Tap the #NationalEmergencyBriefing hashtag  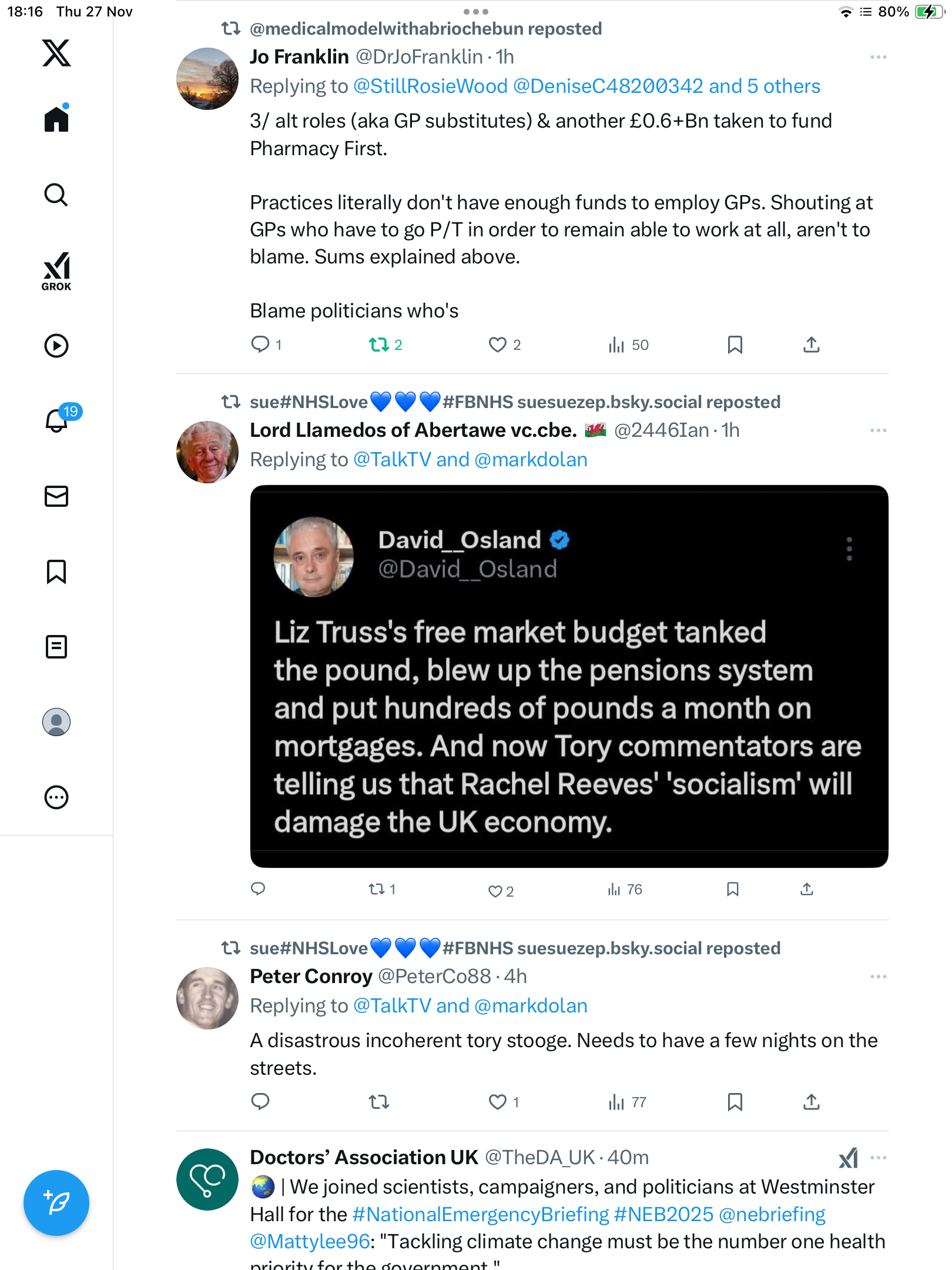(x=480, y=1214)
